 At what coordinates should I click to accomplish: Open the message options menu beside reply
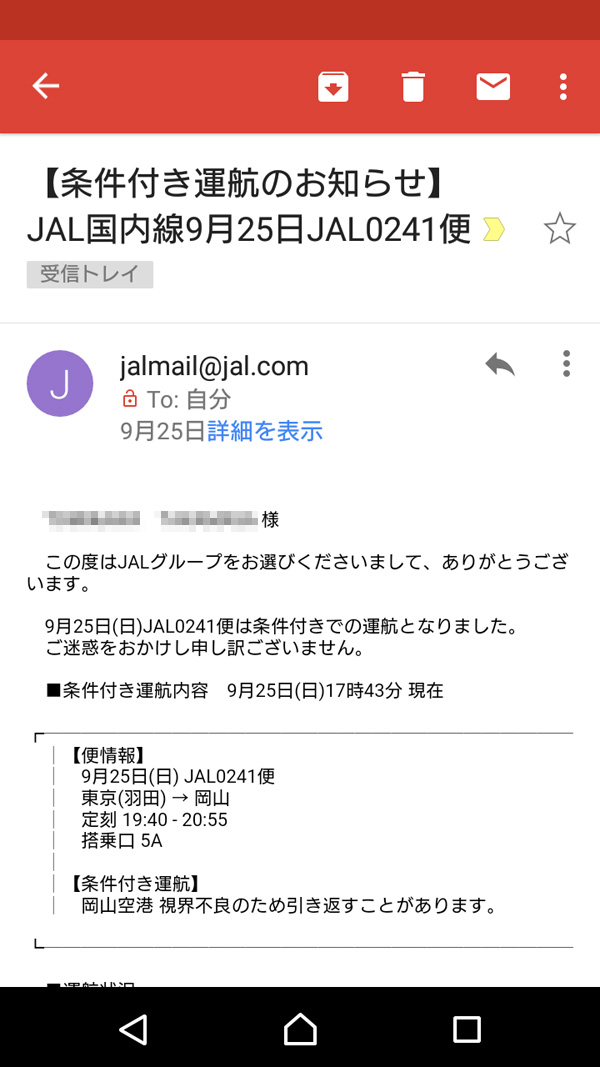[566, 364]
